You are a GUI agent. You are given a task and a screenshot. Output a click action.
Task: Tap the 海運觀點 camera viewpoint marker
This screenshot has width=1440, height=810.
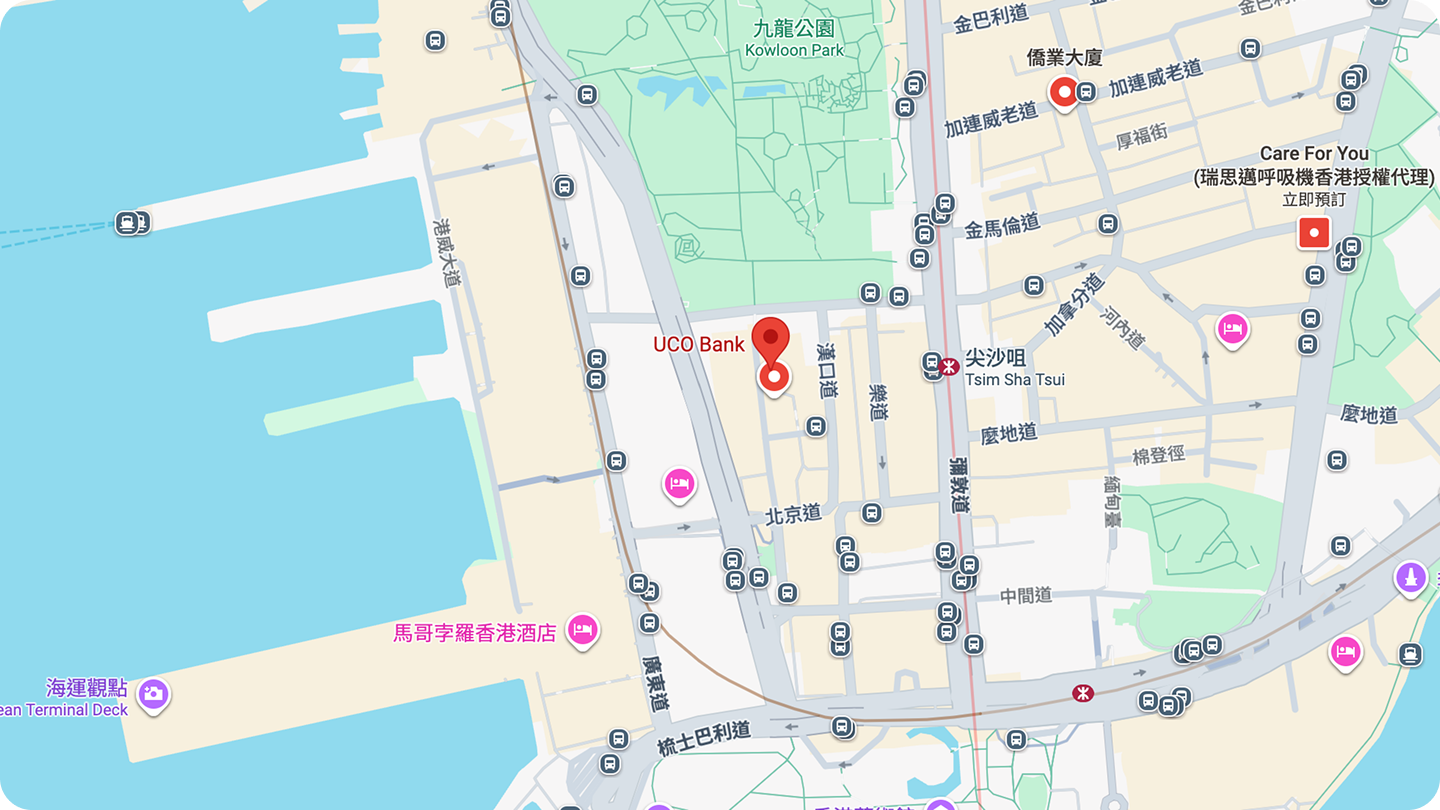pyautogui.click(x=153, y=693)
